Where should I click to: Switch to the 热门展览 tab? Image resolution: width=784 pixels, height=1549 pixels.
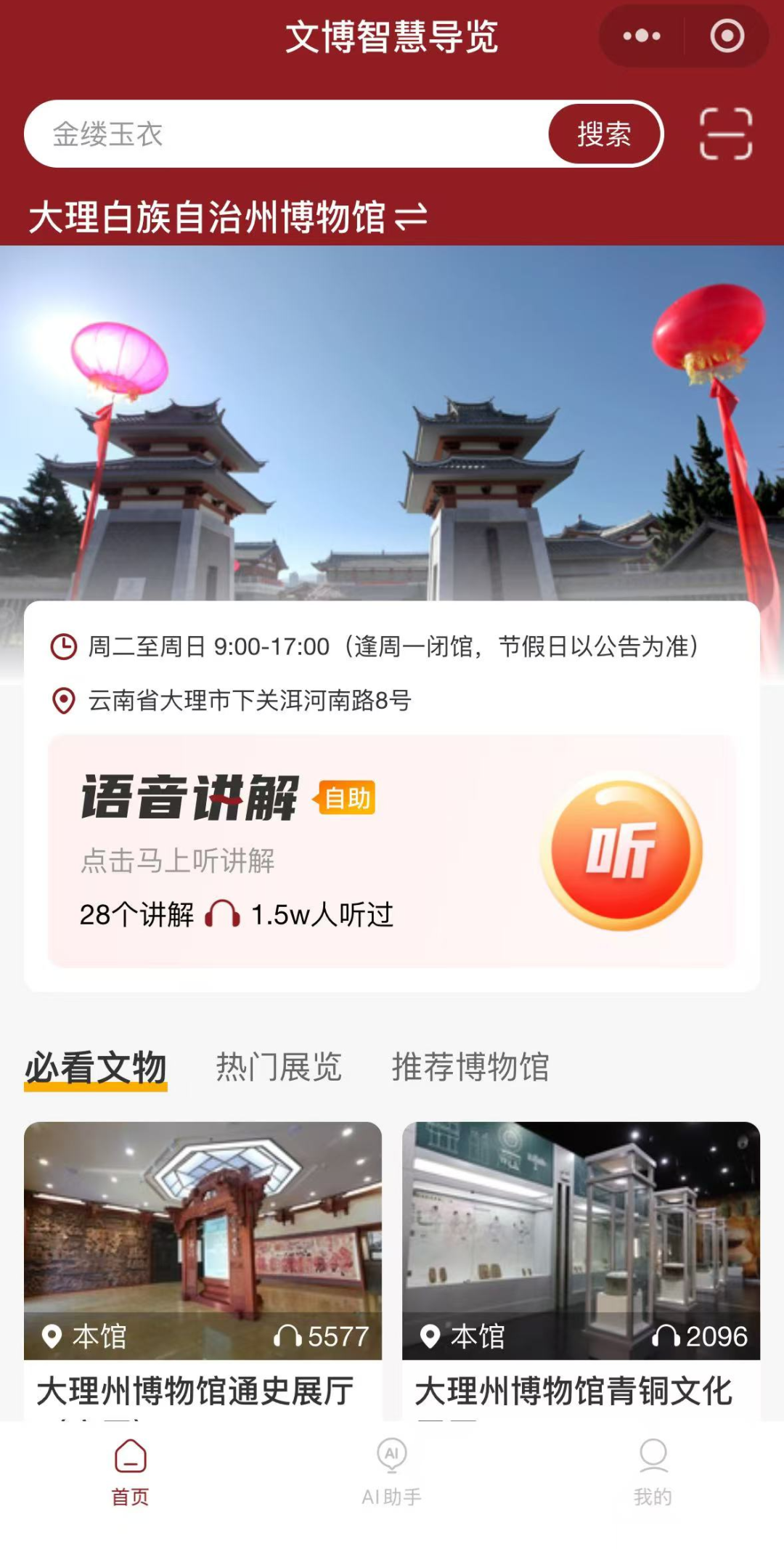point(279,1068)
